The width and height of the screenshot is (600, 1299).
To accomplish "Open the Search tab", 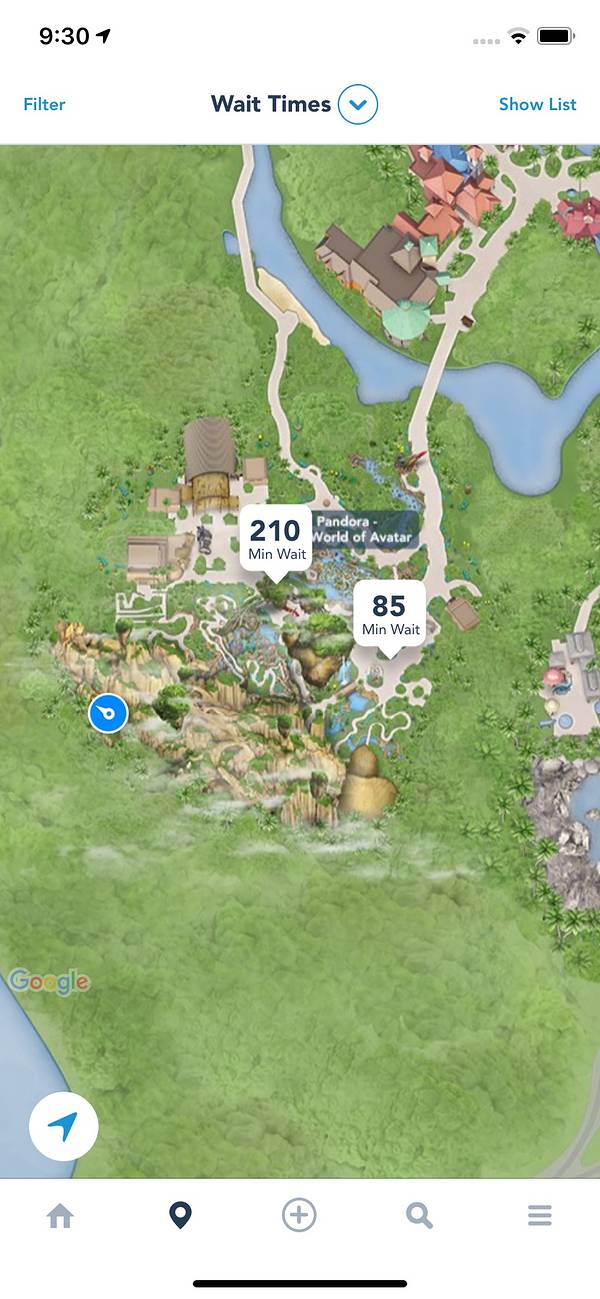I will click(419, 1215).
